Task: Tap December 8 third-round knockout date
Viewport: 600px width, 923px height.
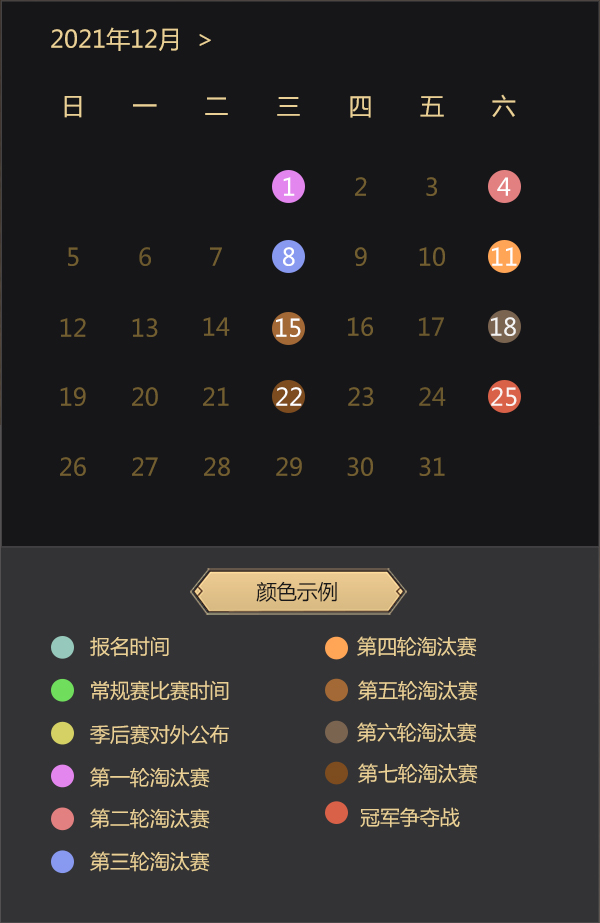Action: (x=288, y=257)
